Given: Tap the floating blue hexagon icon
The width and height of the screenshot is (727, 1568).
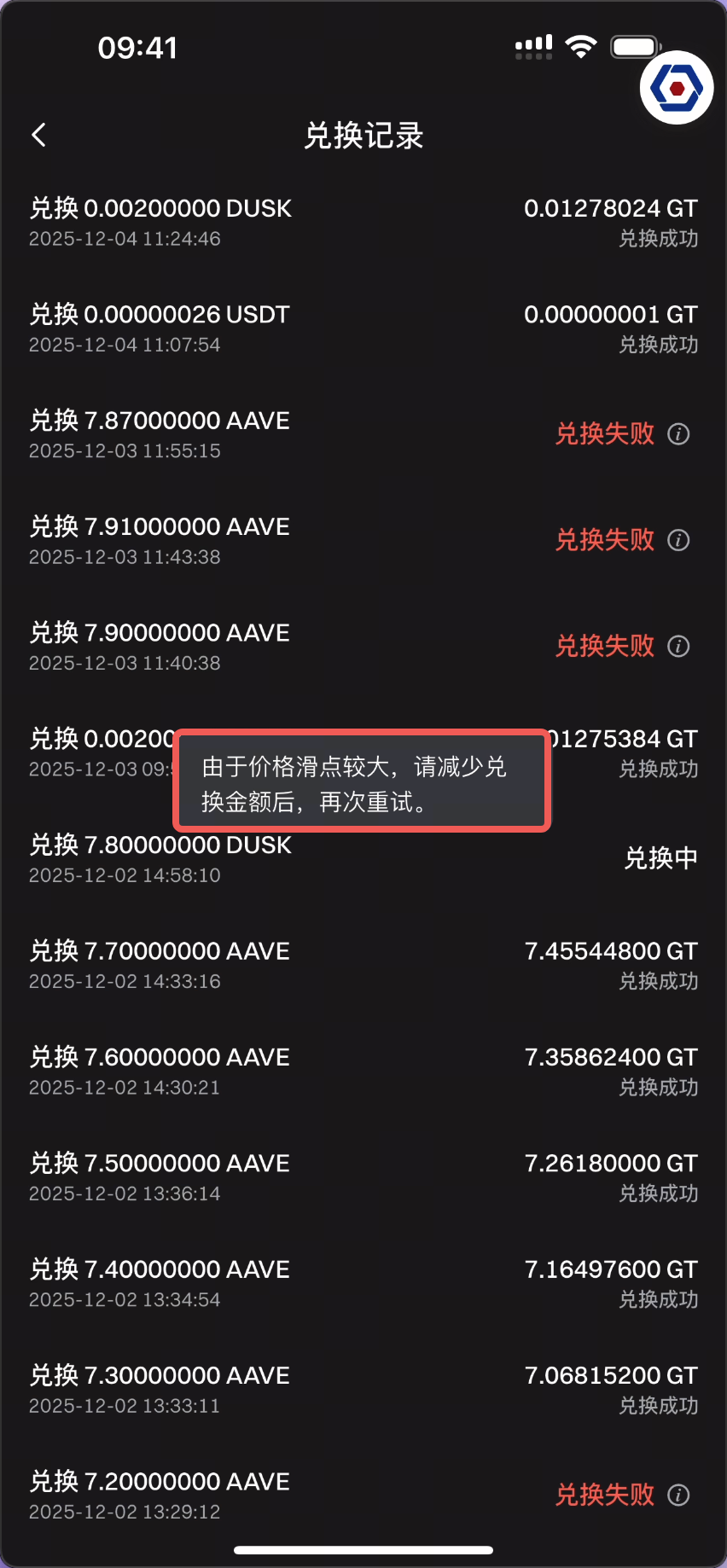Looking at the screenshot, I should pos(677,88).
